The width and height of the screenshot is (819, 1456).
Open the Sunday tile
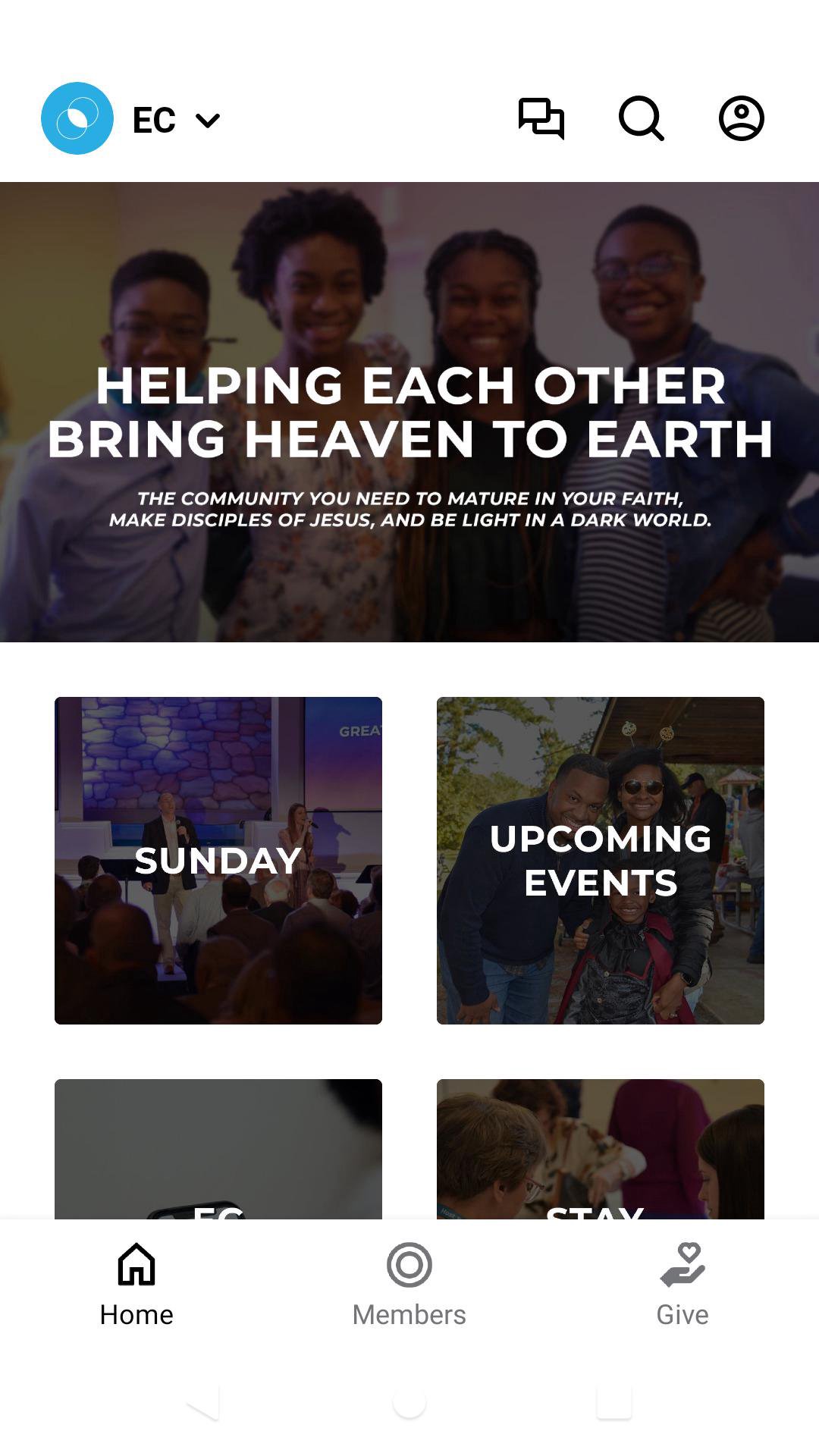[x=218, y=860]
